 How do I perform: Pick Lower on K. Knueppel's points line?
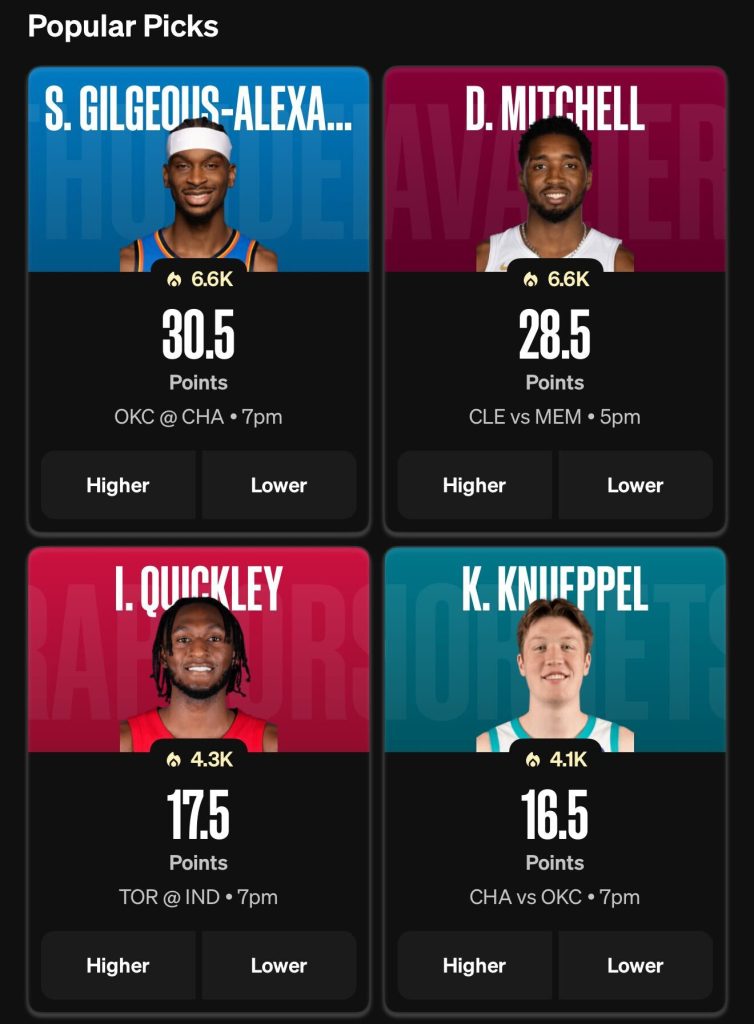pos(635,965)
